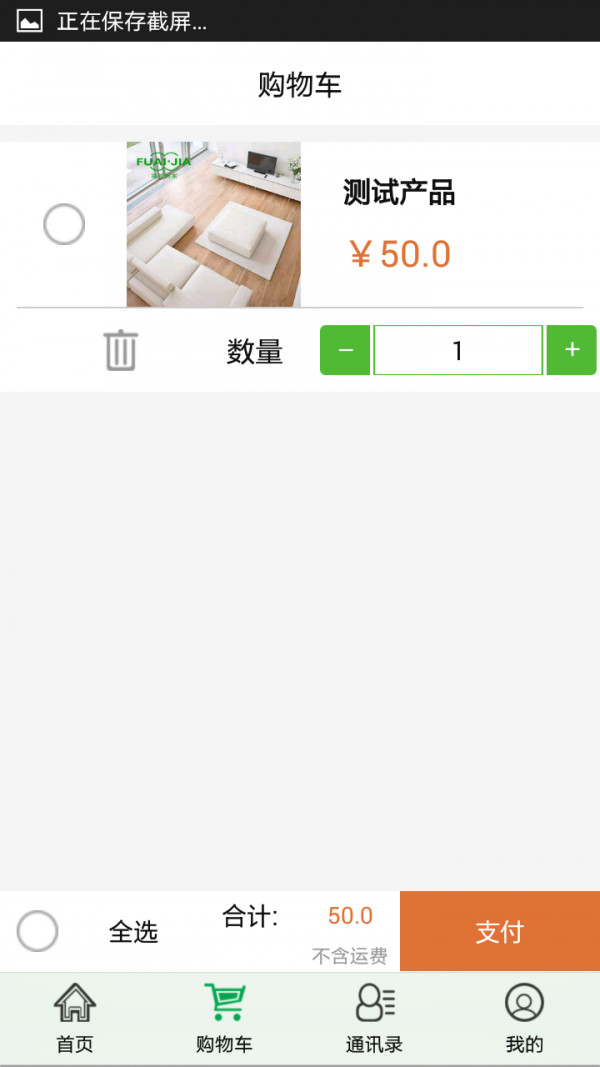Delete the 测试产品 item with trash icon

121,351
